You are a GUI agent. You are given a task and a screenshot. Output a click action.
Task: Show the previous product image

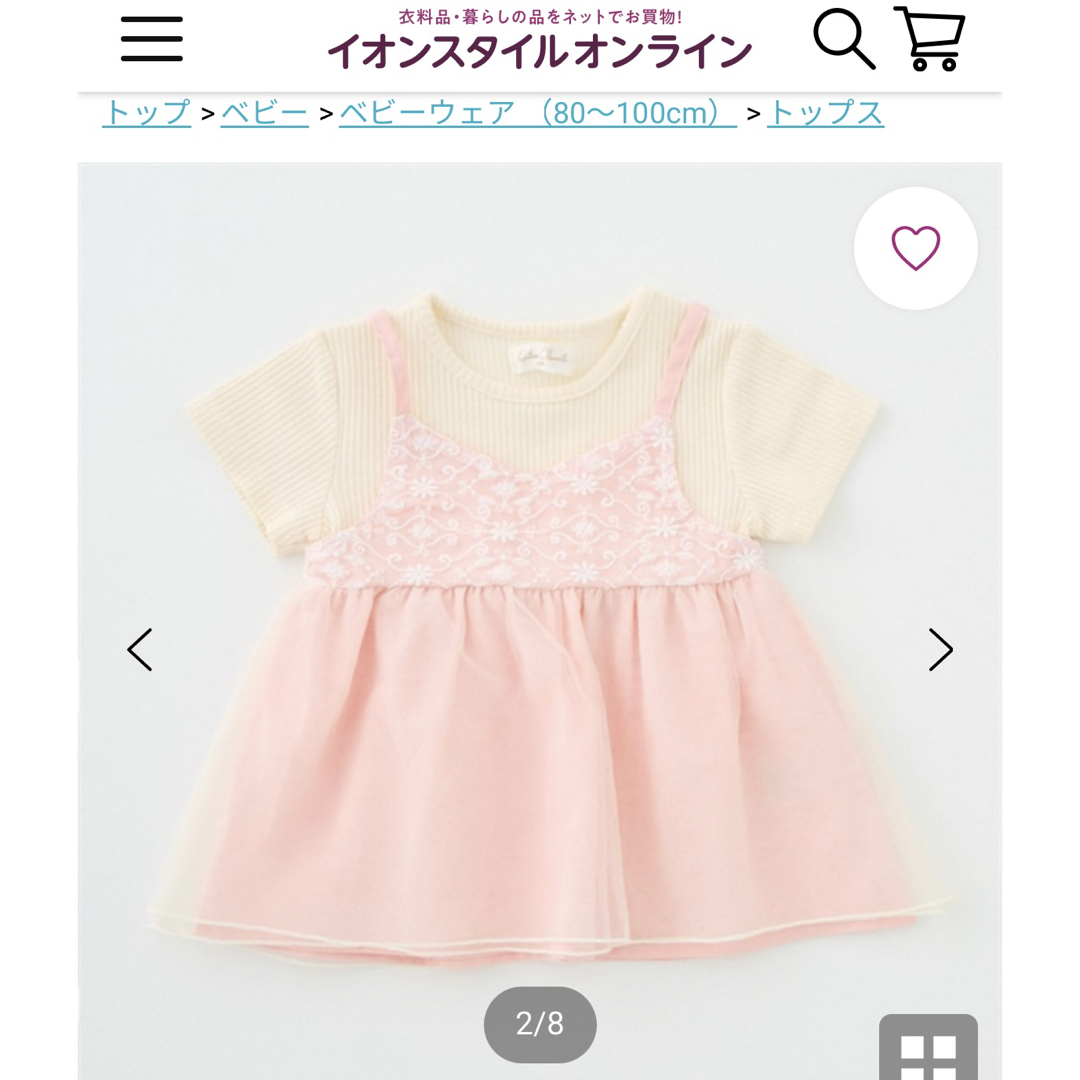pyautogui.click(x=140, y=650)
